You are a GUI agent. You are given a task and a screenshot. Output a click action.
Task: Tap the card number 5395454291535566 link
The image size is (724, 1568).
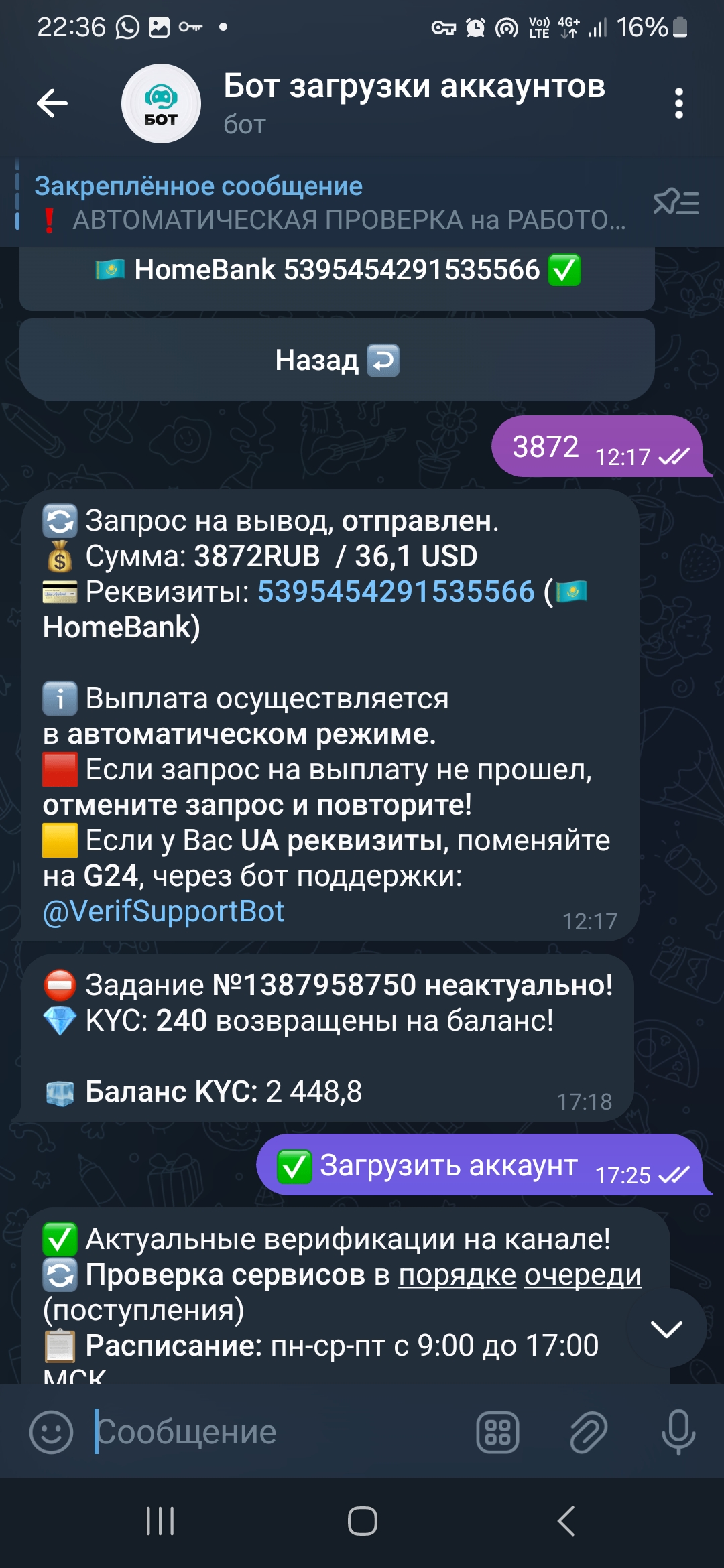pos(396,592)
